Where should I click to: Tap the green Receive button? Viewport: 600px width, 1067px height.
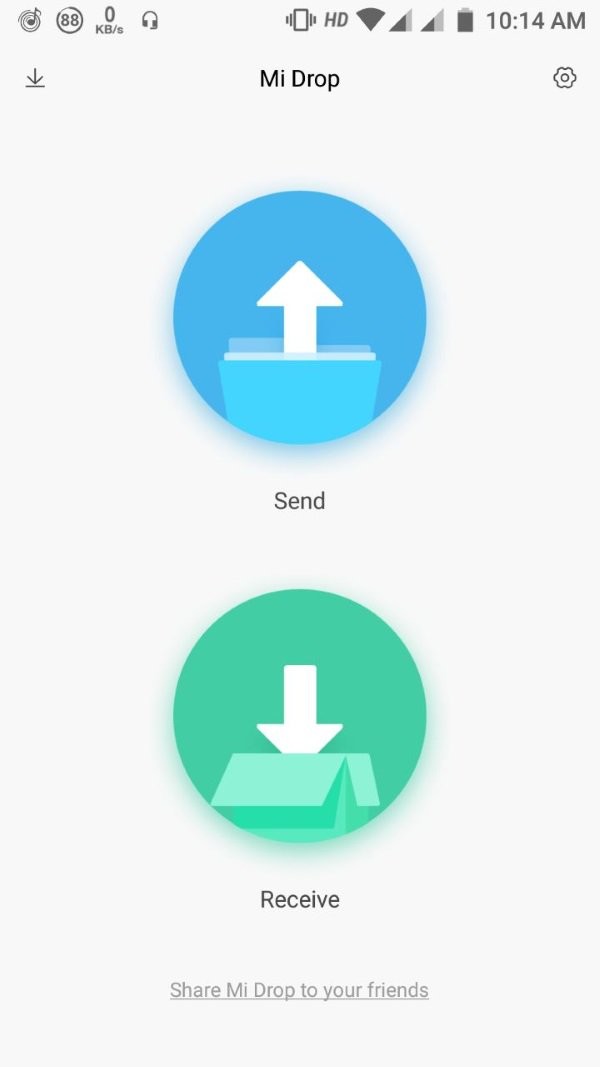(x=300, y=716)
